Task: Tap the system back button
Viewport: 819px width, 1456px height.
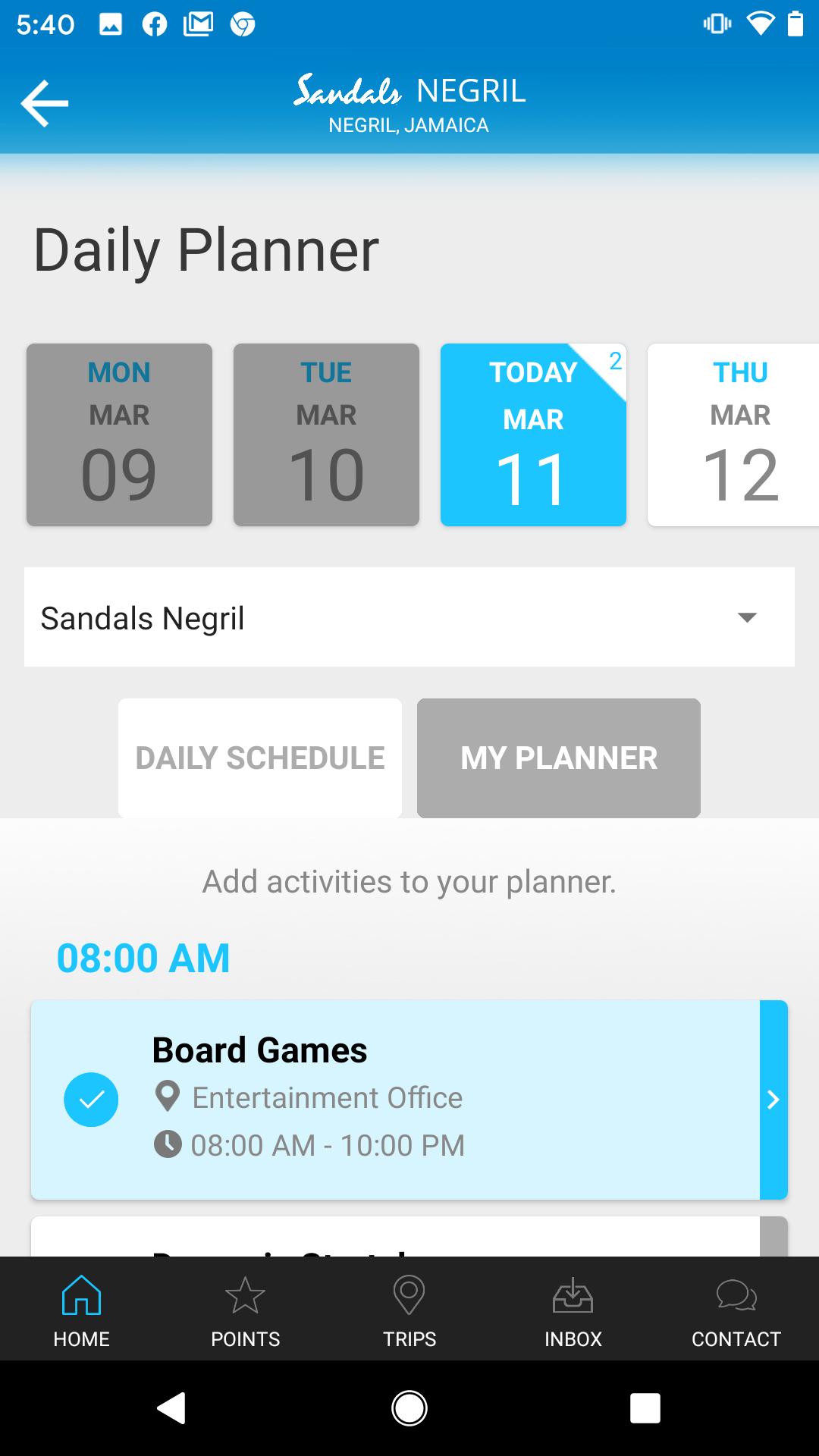Action: pyautogui.click(x=171, y=1408)
